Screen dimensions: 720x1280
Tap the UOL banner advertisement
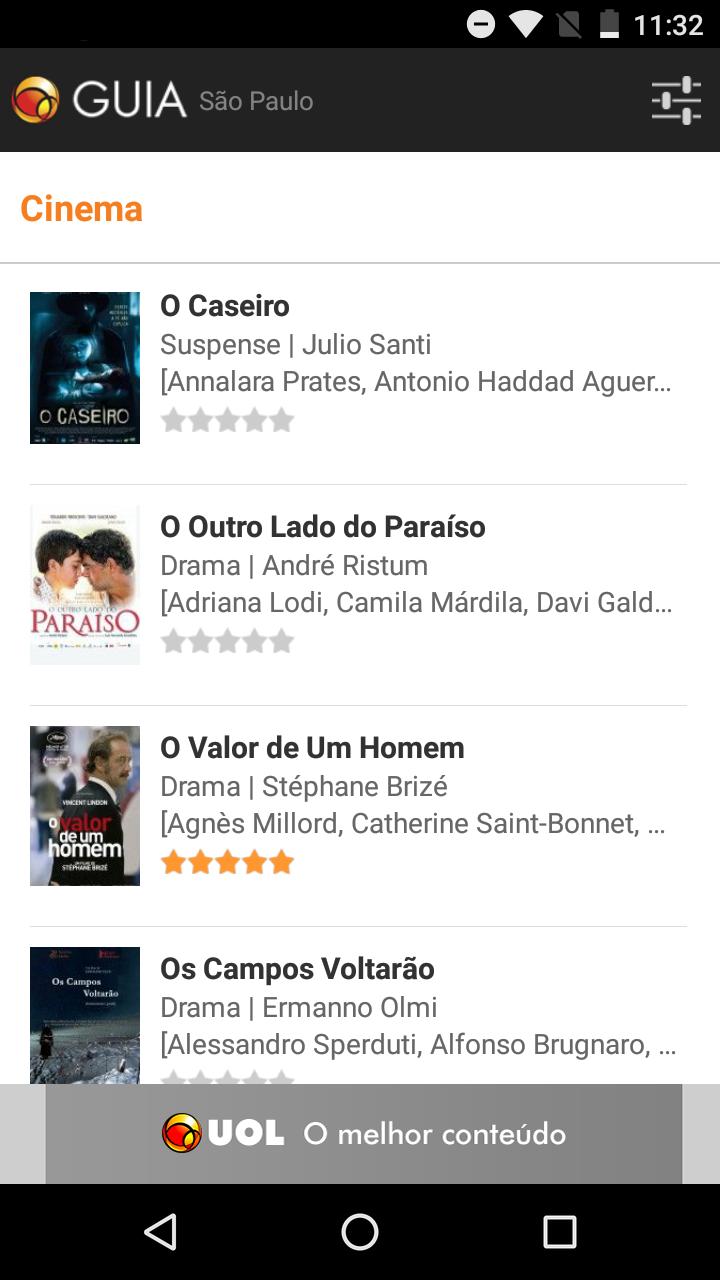coord(363,1133)
